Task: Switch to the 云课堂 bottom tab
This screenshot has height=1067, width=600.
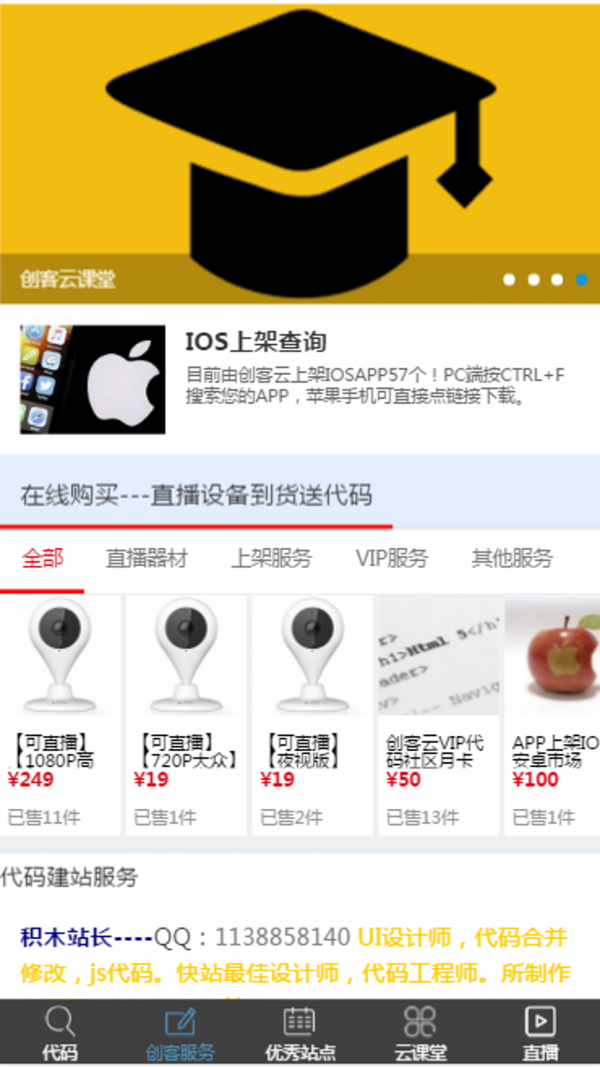Action: [420, 1033]
